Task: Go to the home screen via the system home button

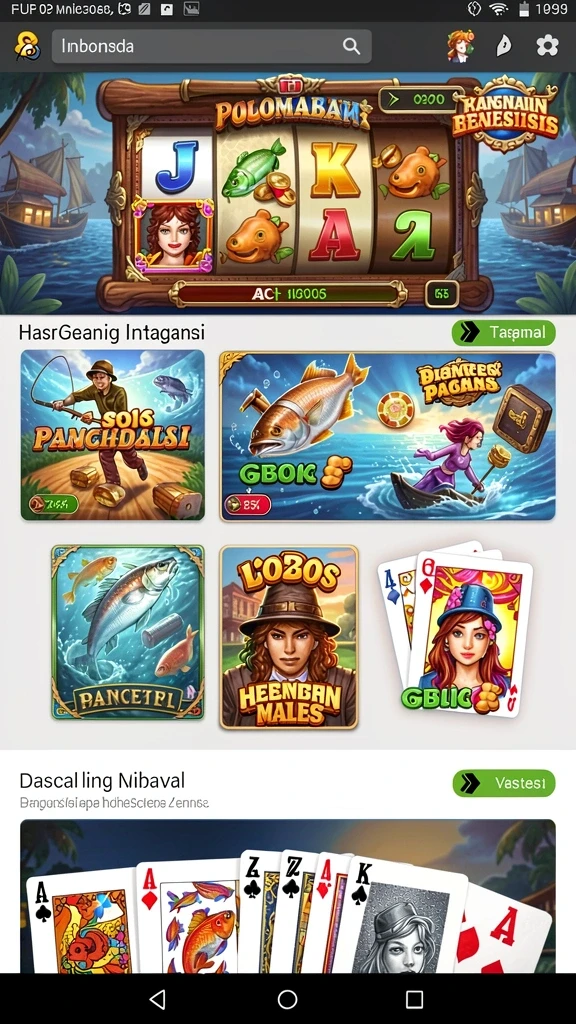Action: [x=287, y=999]
